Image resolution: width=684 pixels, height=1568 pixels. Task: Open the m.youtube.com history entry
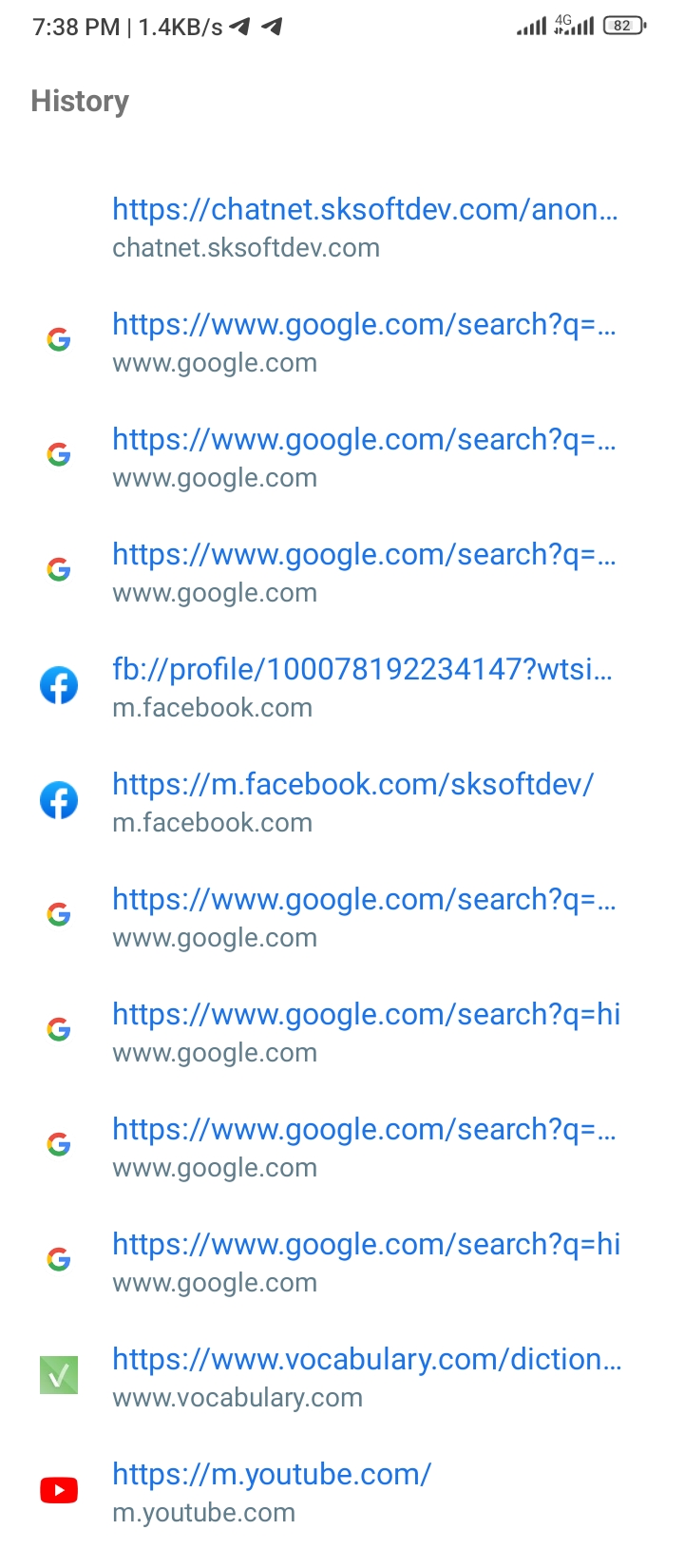342,1492
